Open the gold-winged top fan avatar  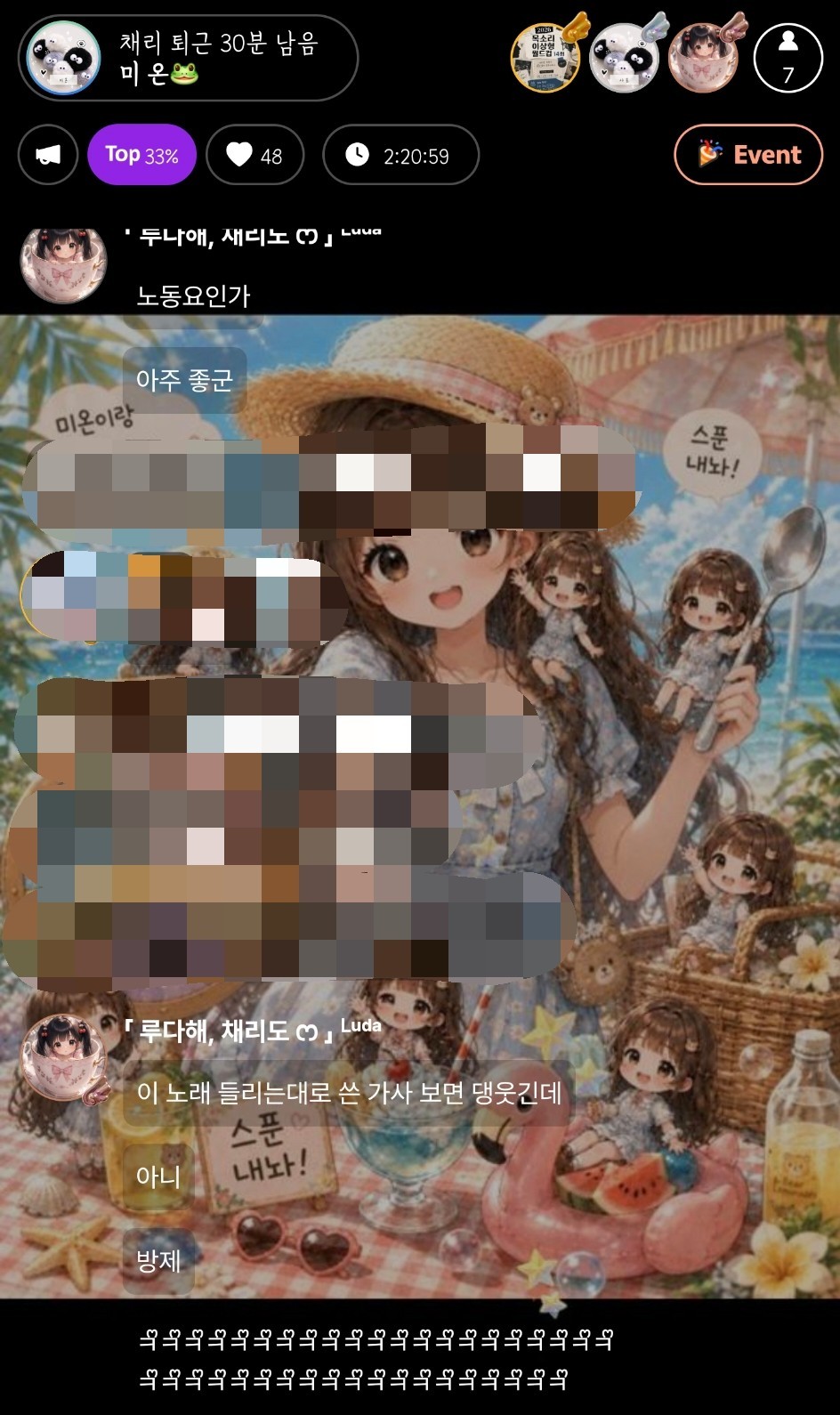coord(545,57)
